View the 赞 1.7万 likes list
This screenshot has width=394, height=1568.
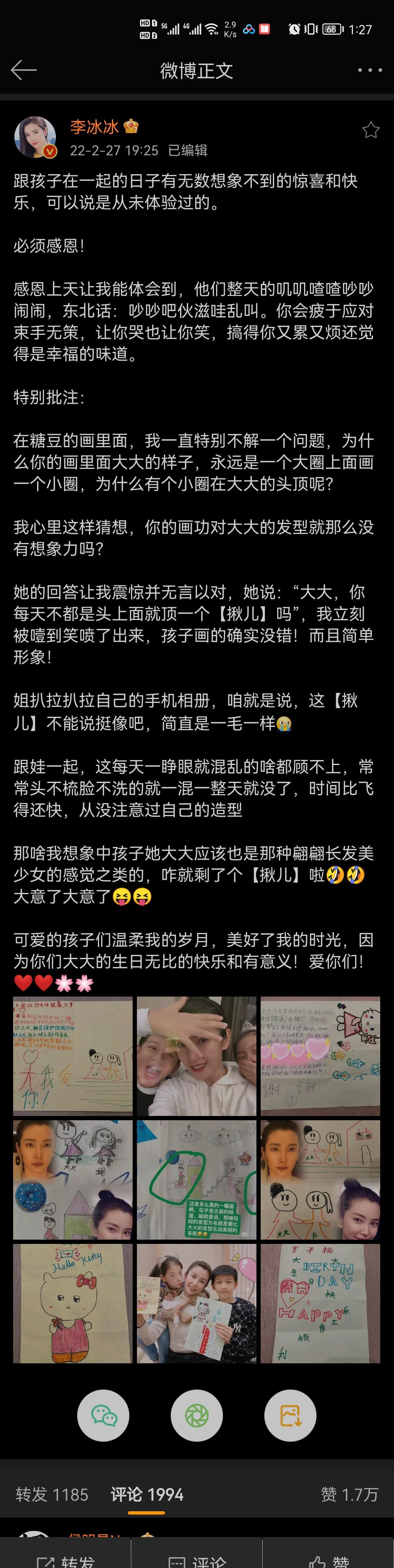(x=350, y=1494)
